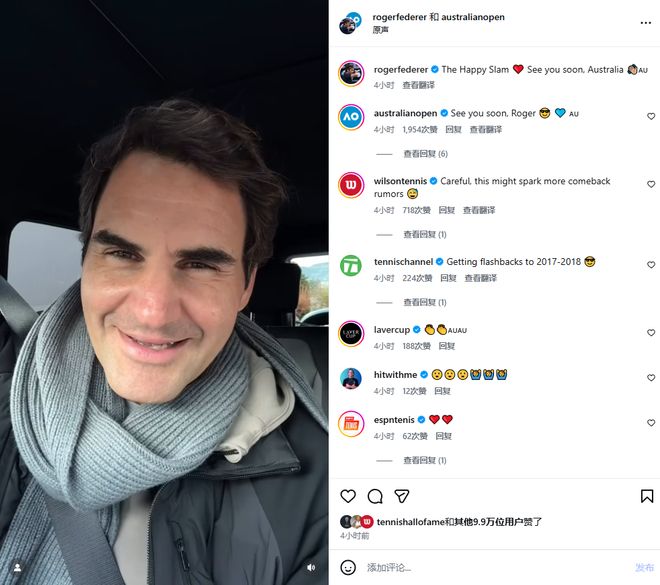Image resolution: width=660 pixels, height=585 pixels.
Task: Open the add comment field
Action: pos(490,567)
